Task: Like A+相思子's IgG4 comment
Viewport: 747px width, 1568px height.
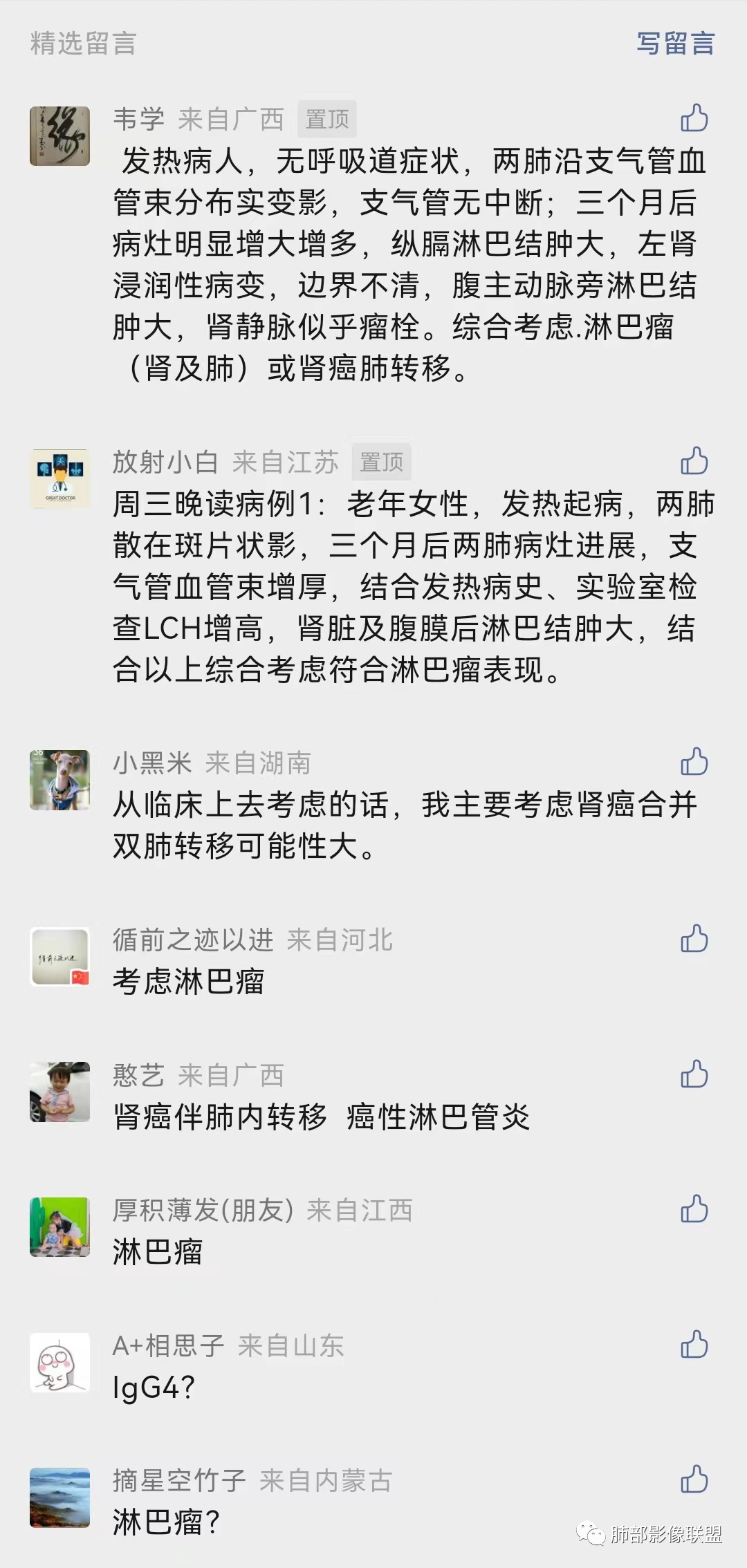Action: click(x=694, y=1345)
